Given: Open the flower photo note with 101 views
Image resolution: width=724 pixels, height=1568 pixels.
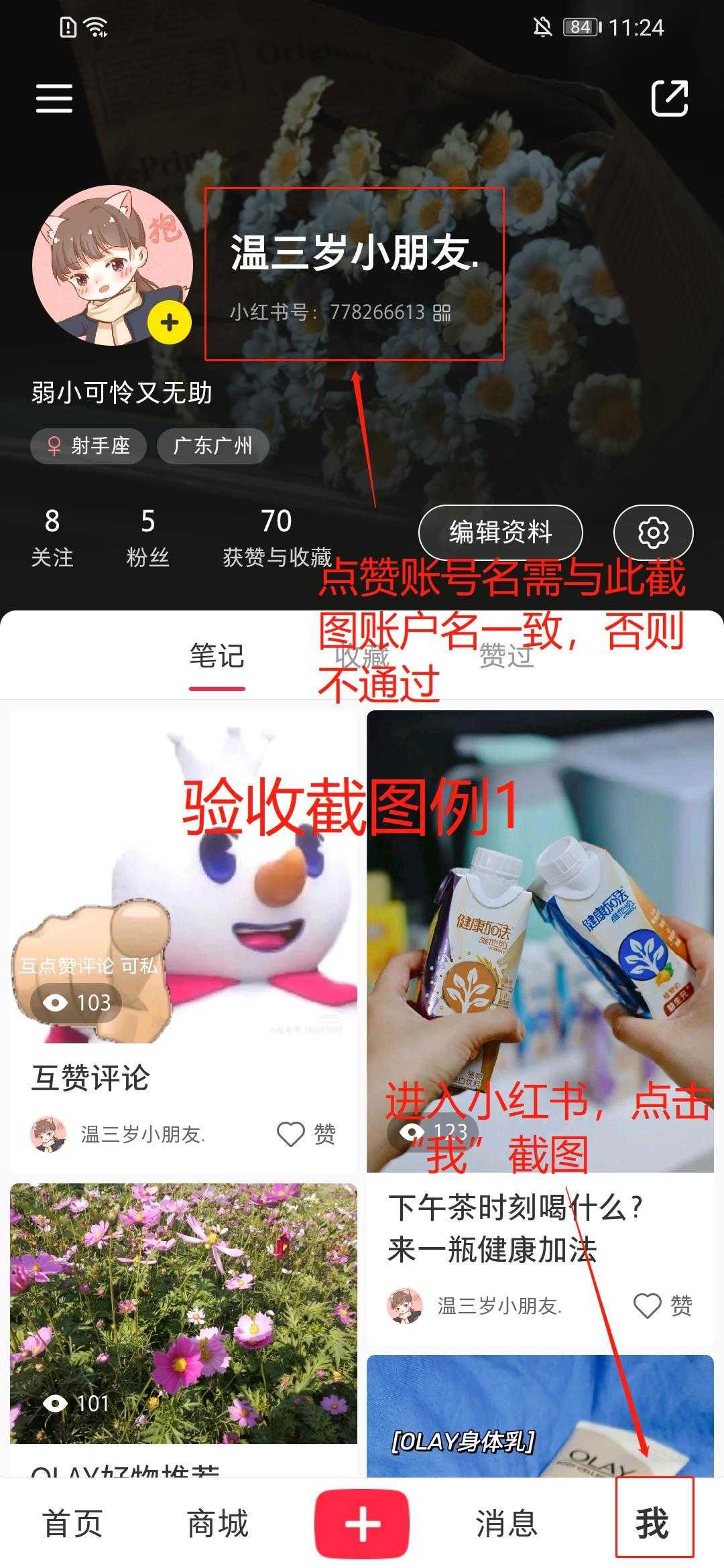Looking at the screenshot, I should click(x=183, y=1313).
